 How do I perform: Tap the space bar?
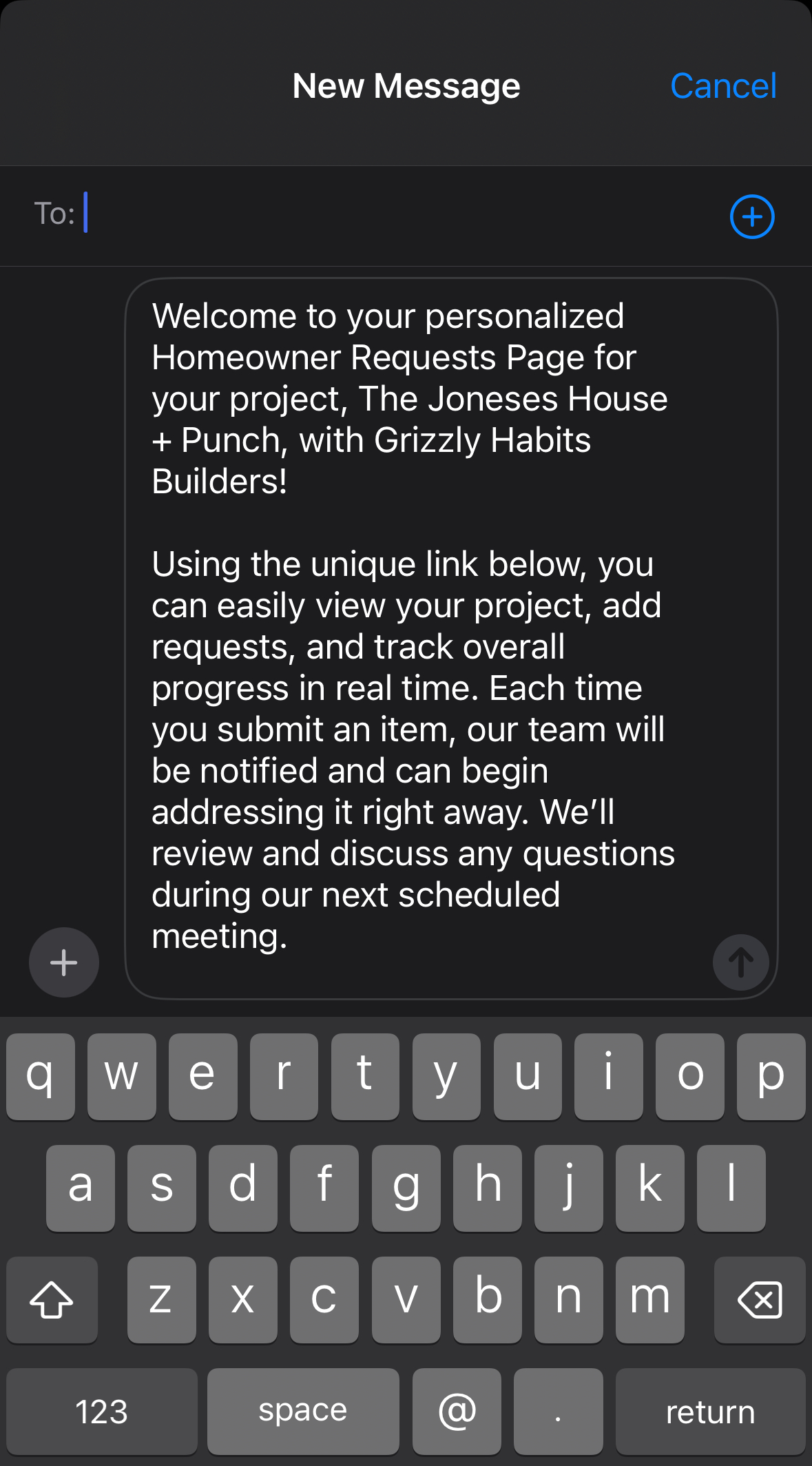coord(303,1411)
